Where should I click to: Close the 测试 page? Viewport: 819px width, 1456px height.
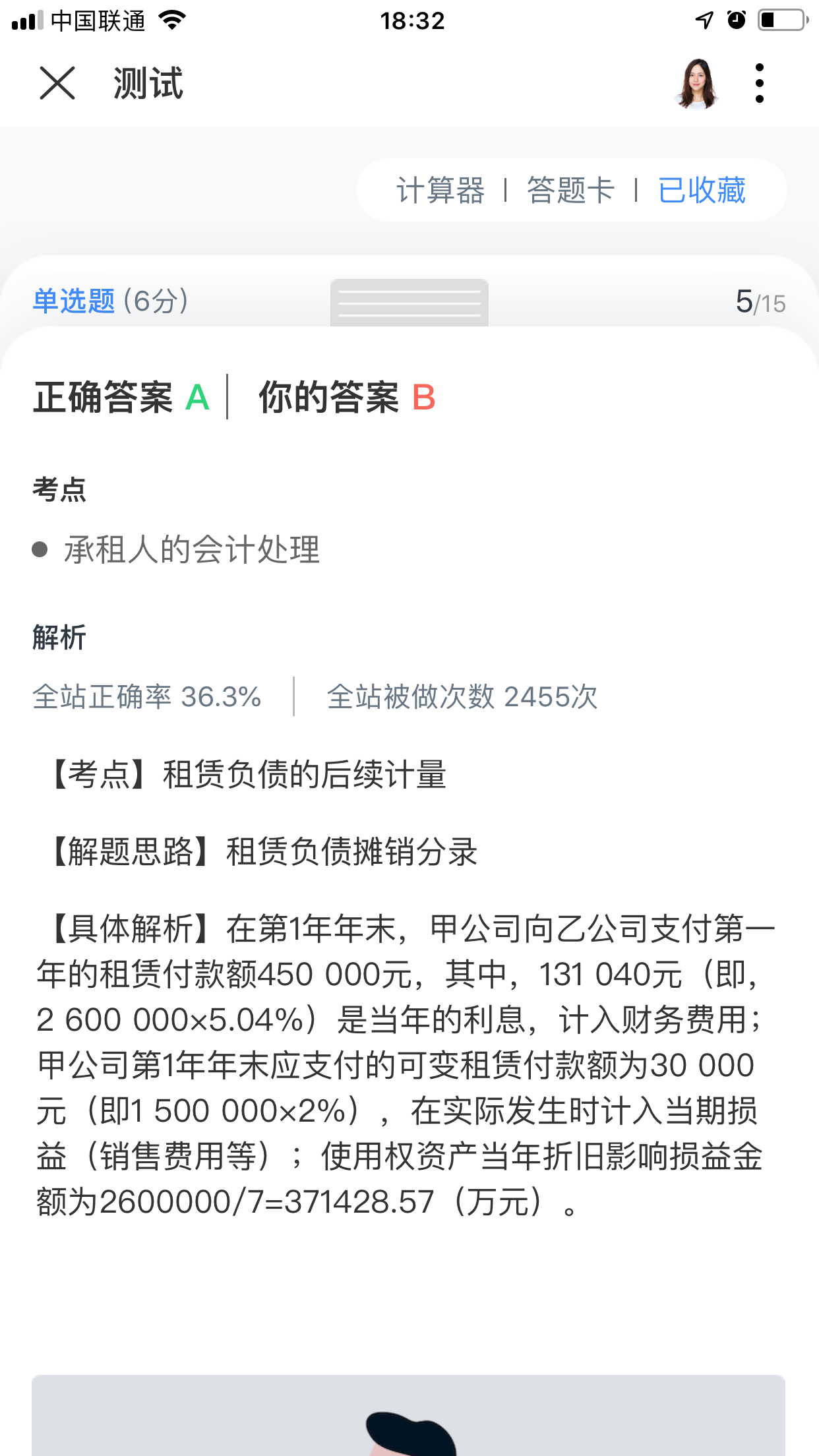point(57,84)
